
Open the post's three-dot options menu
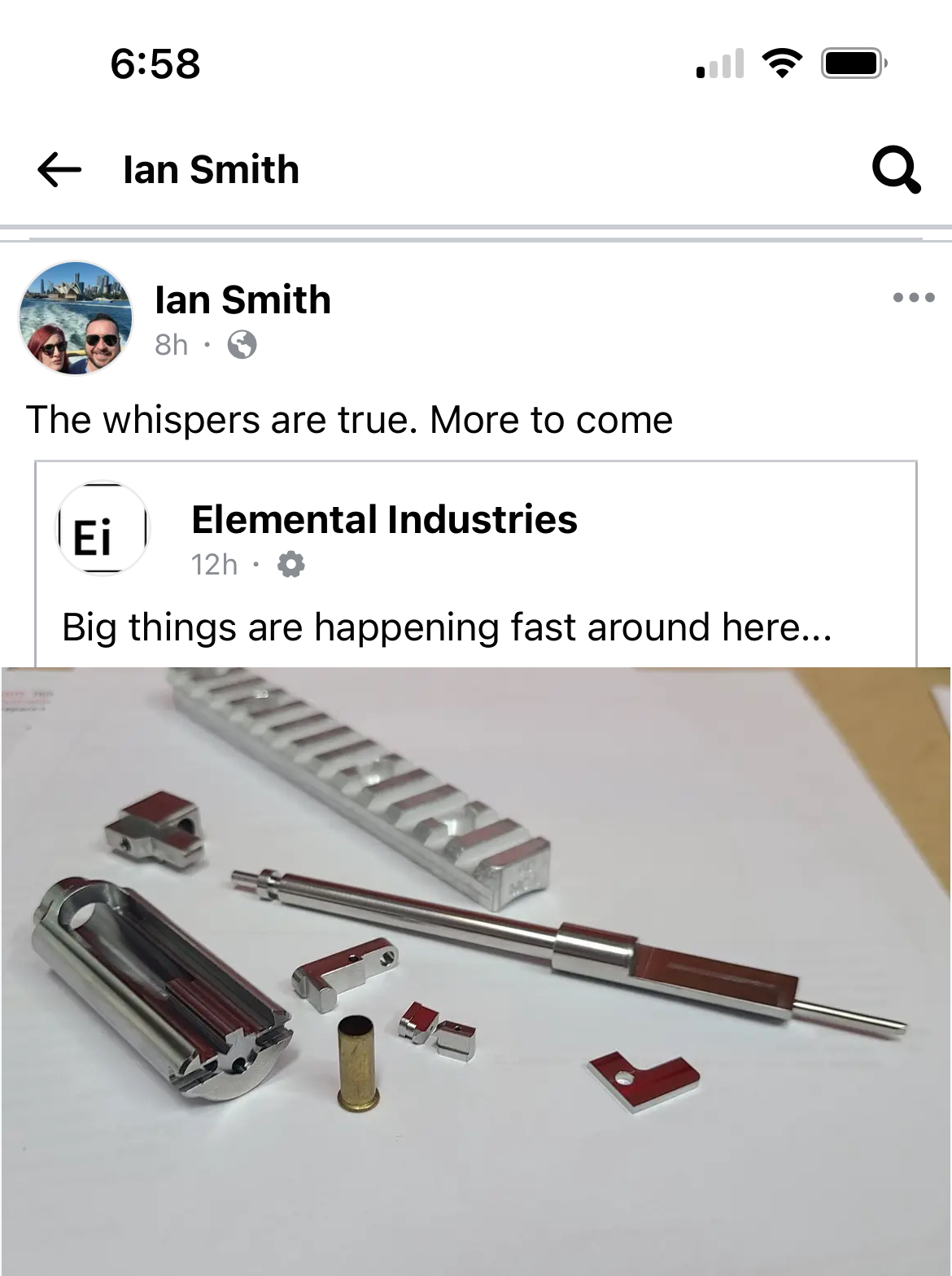[913, 297]
